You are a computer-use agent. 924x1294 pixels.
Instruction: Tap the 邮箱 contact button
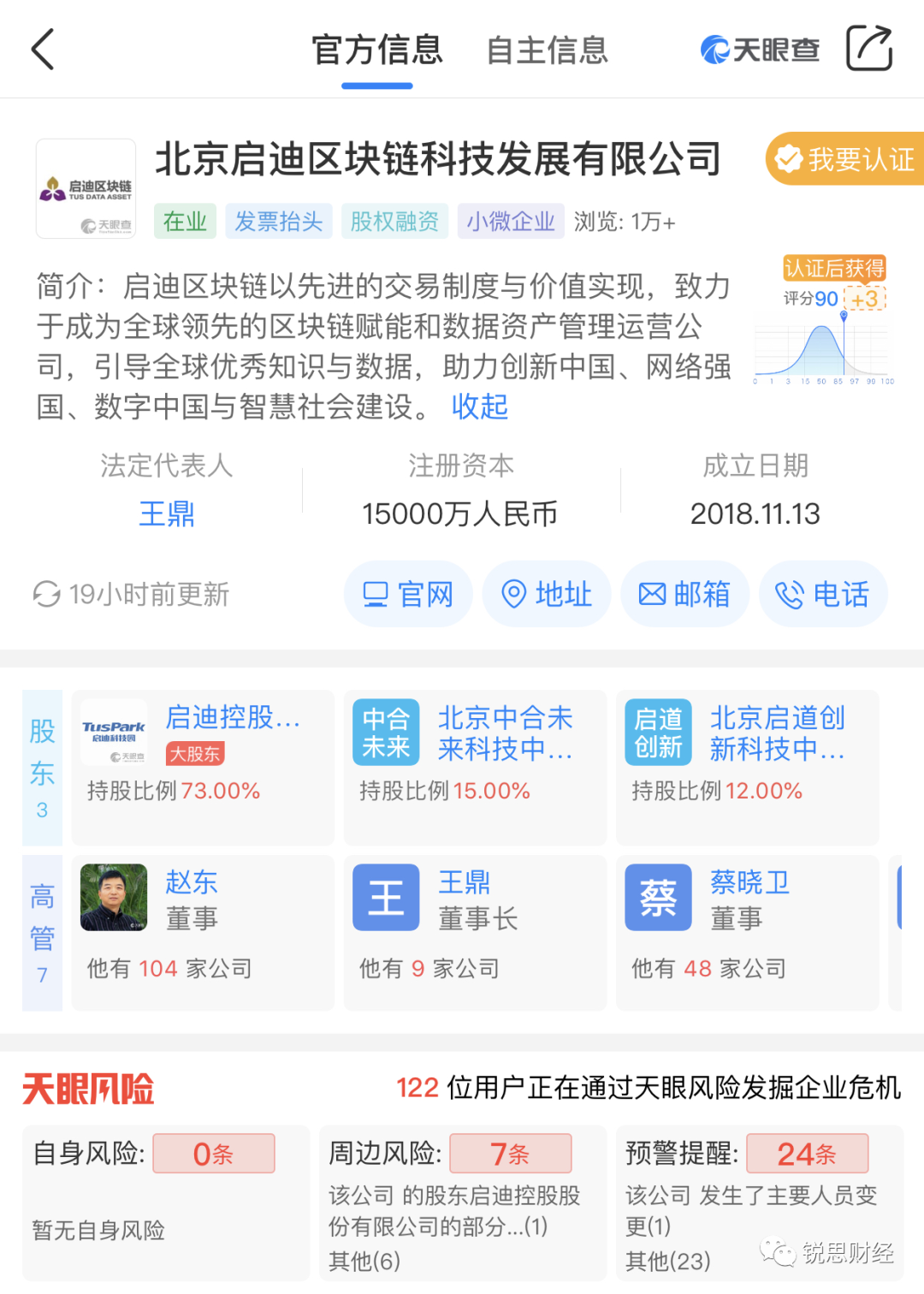(x=684, y=594)
